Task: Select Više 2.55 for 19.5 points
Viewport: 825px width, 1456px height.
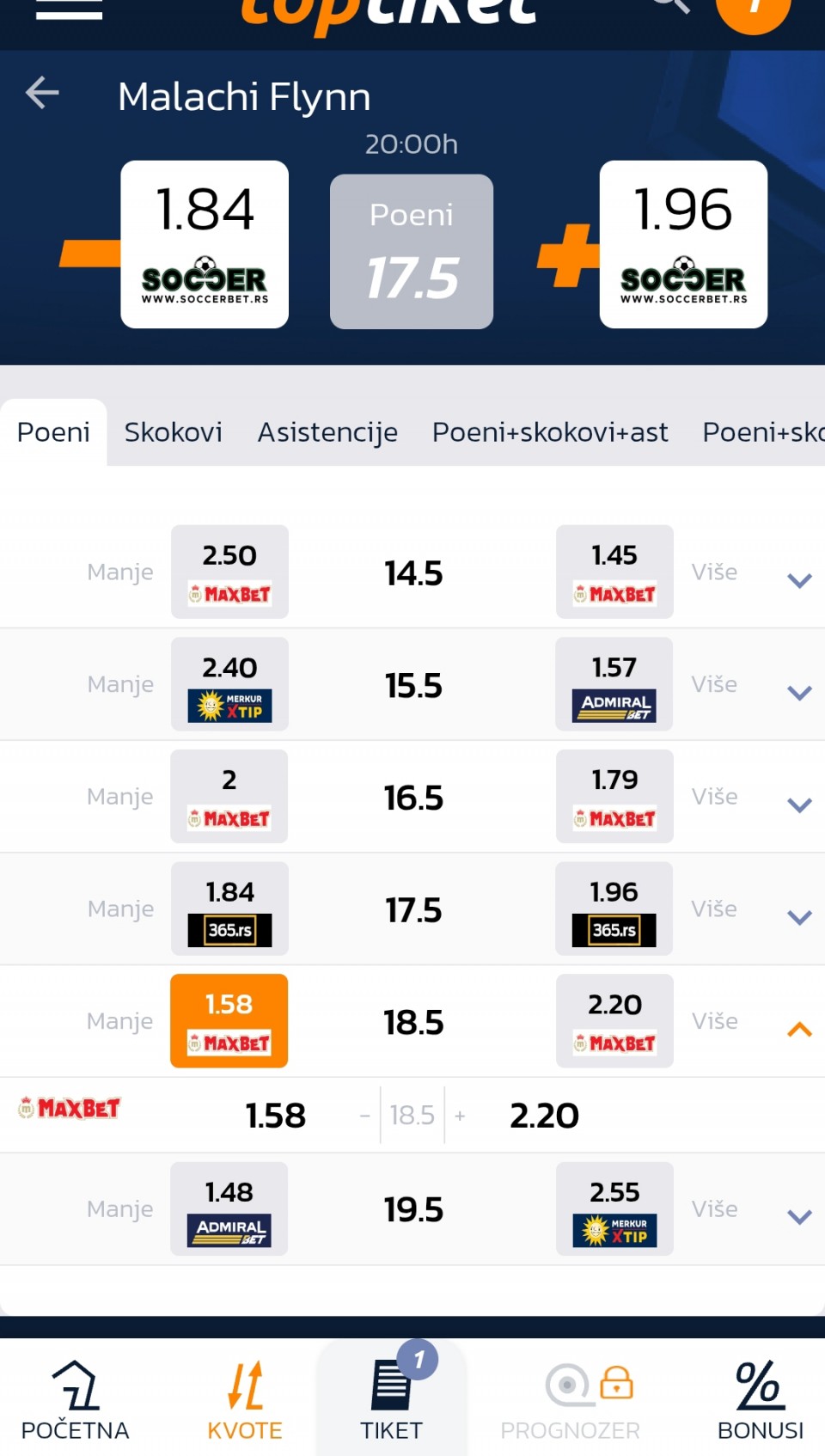Action: pyautogui.click(x=614, y=1208)
